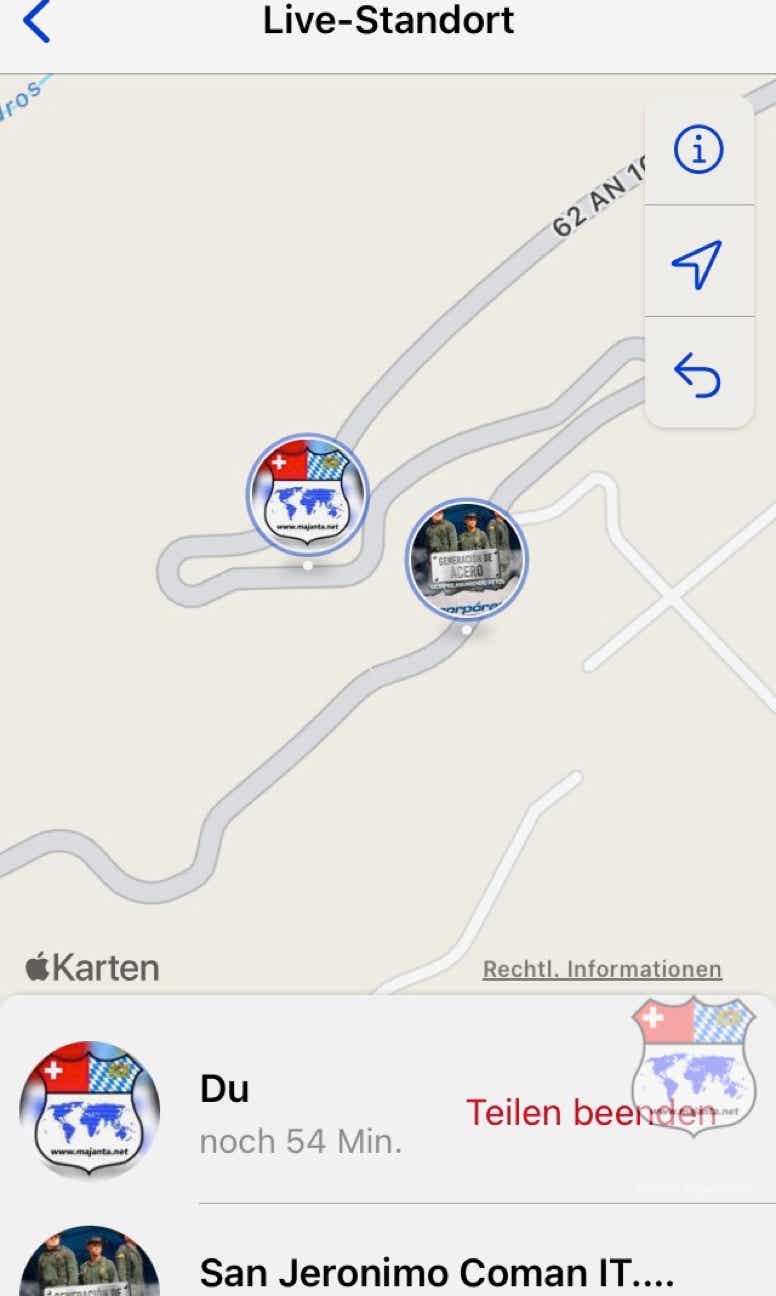Viewport: 776px width, 1296px height.
Task: Center map on current location arrow
Action: pyautogui.click(x=698, y=263)
